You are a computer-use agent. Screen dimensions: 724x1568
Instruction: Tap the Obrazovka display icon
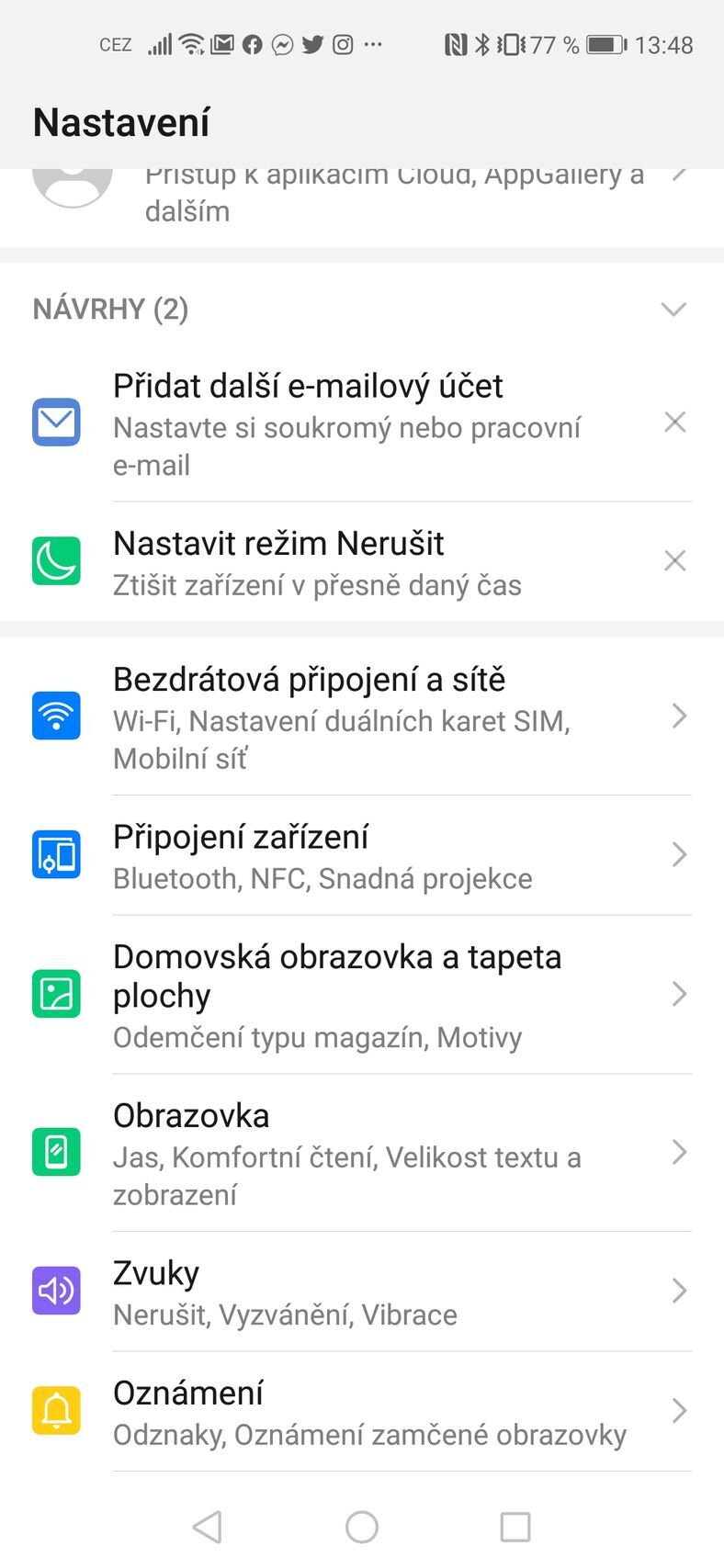click(x=56, y=1152)
